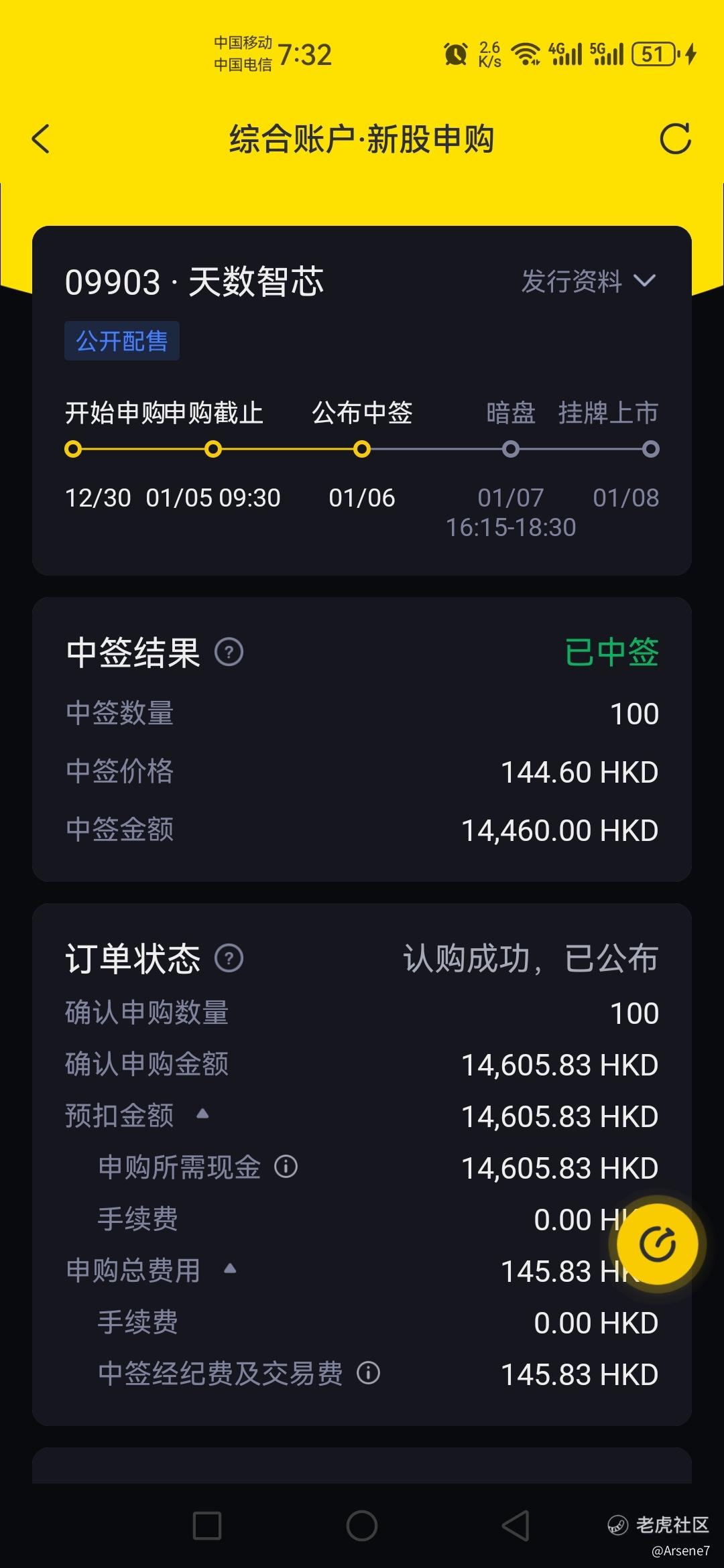Expand the 发行资料 dropdown
The width and height of the screenshot is (724, 1568).
pos(589,281)
